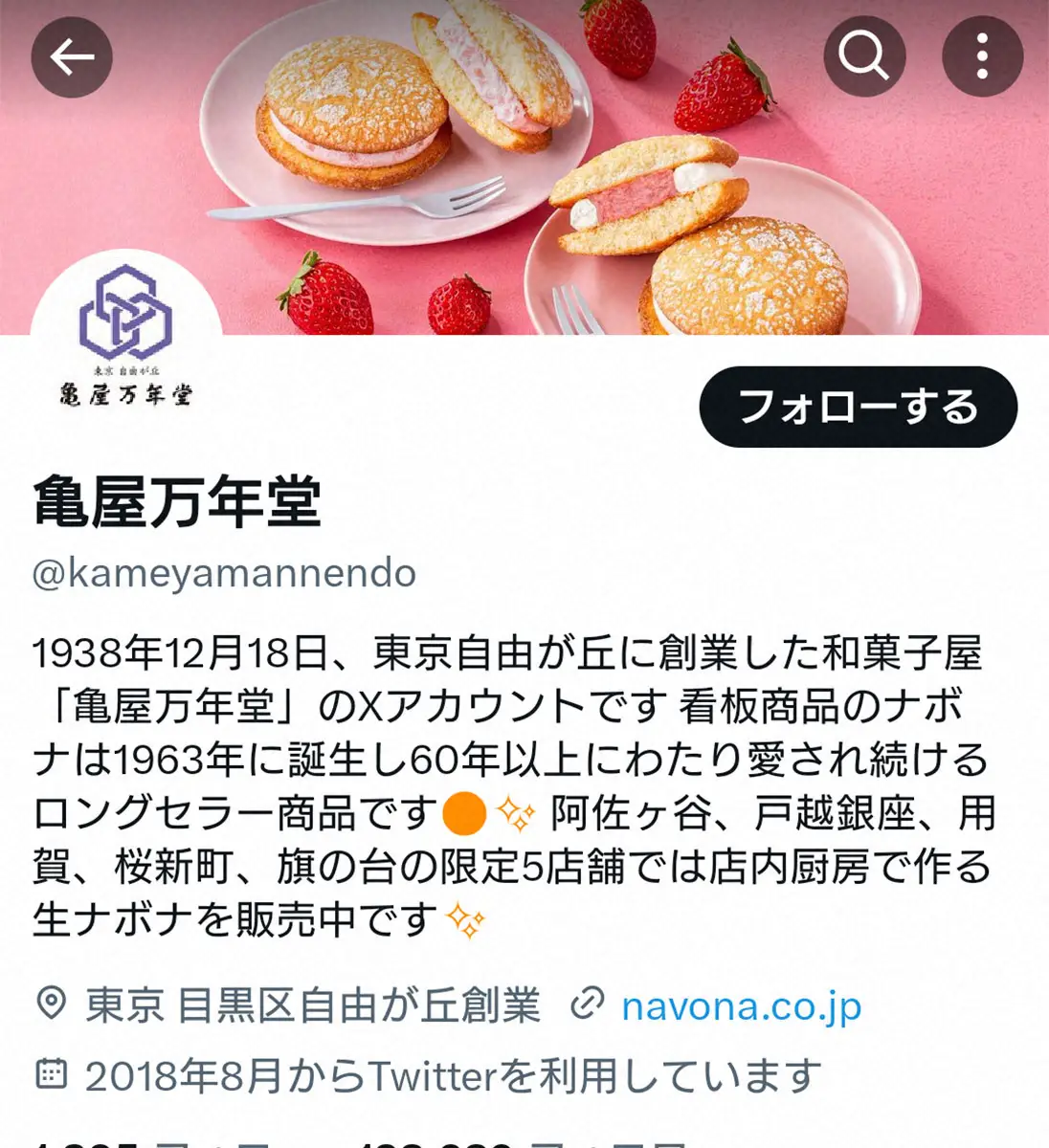
Task: Open the three-dot overflow menu
Action: [982, 57]
